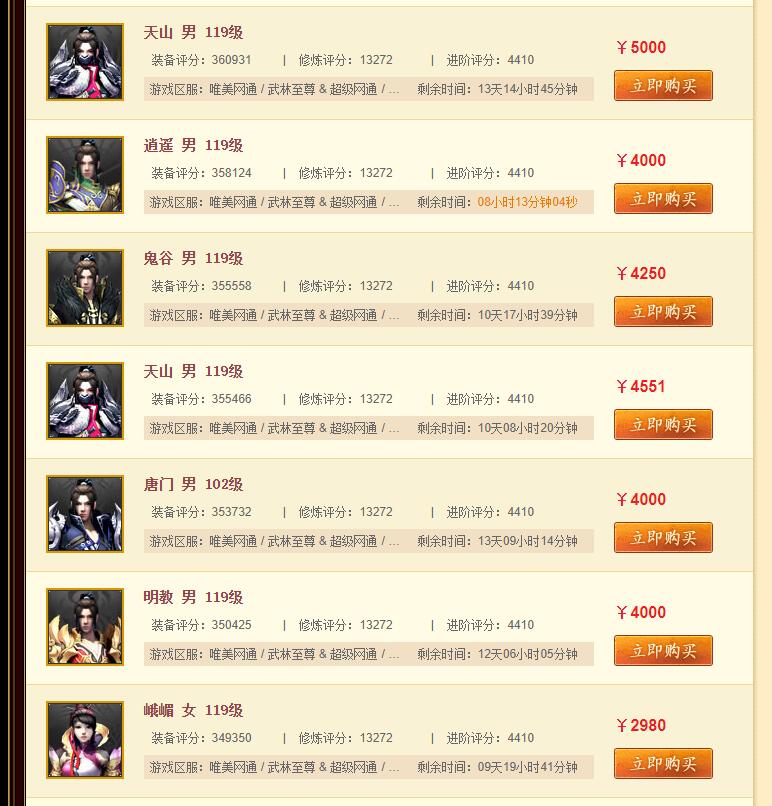Open the 明教 男 119级 avatar
The width and height of the screenshot is (772, 806).
pos(85,627)
